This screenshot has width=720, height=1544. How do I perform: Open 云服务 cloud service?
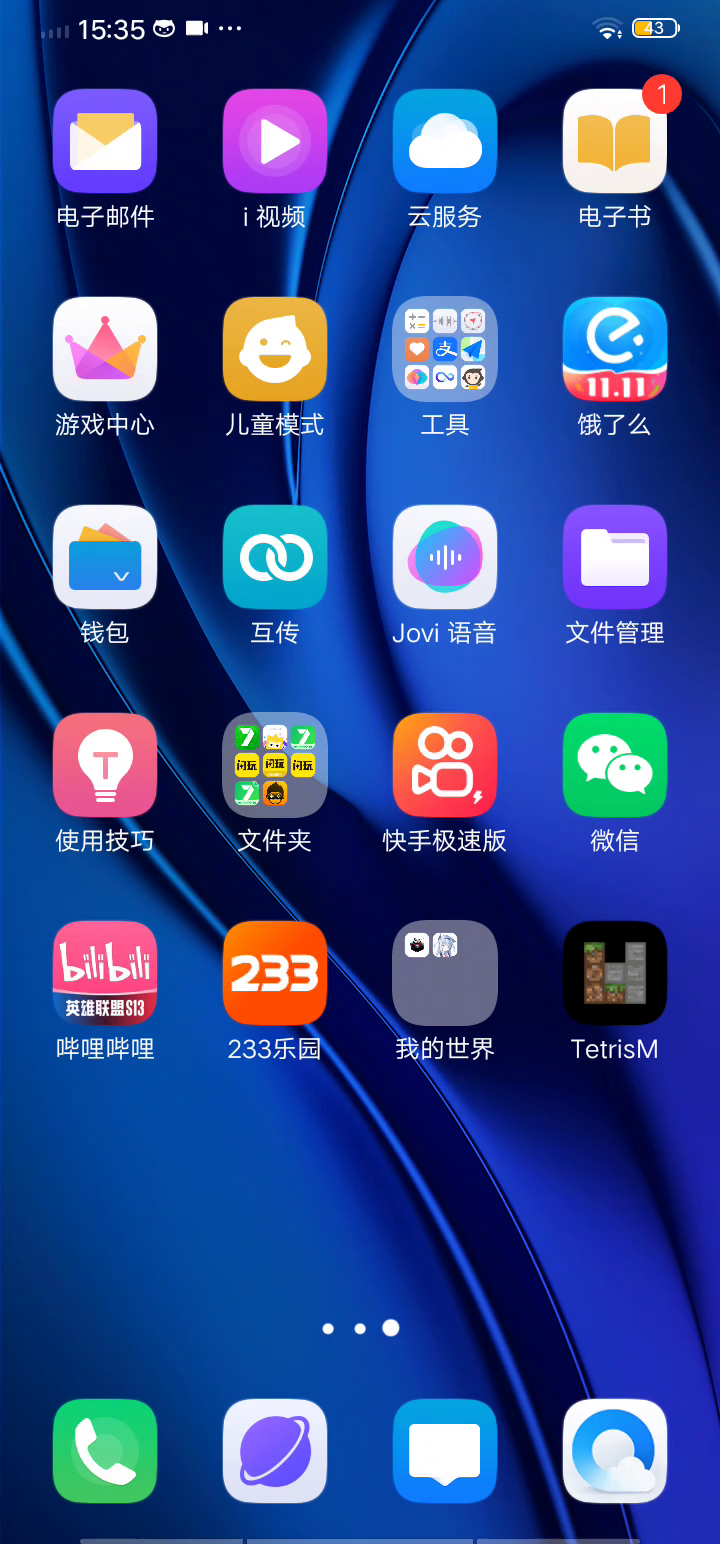(445, 141)
